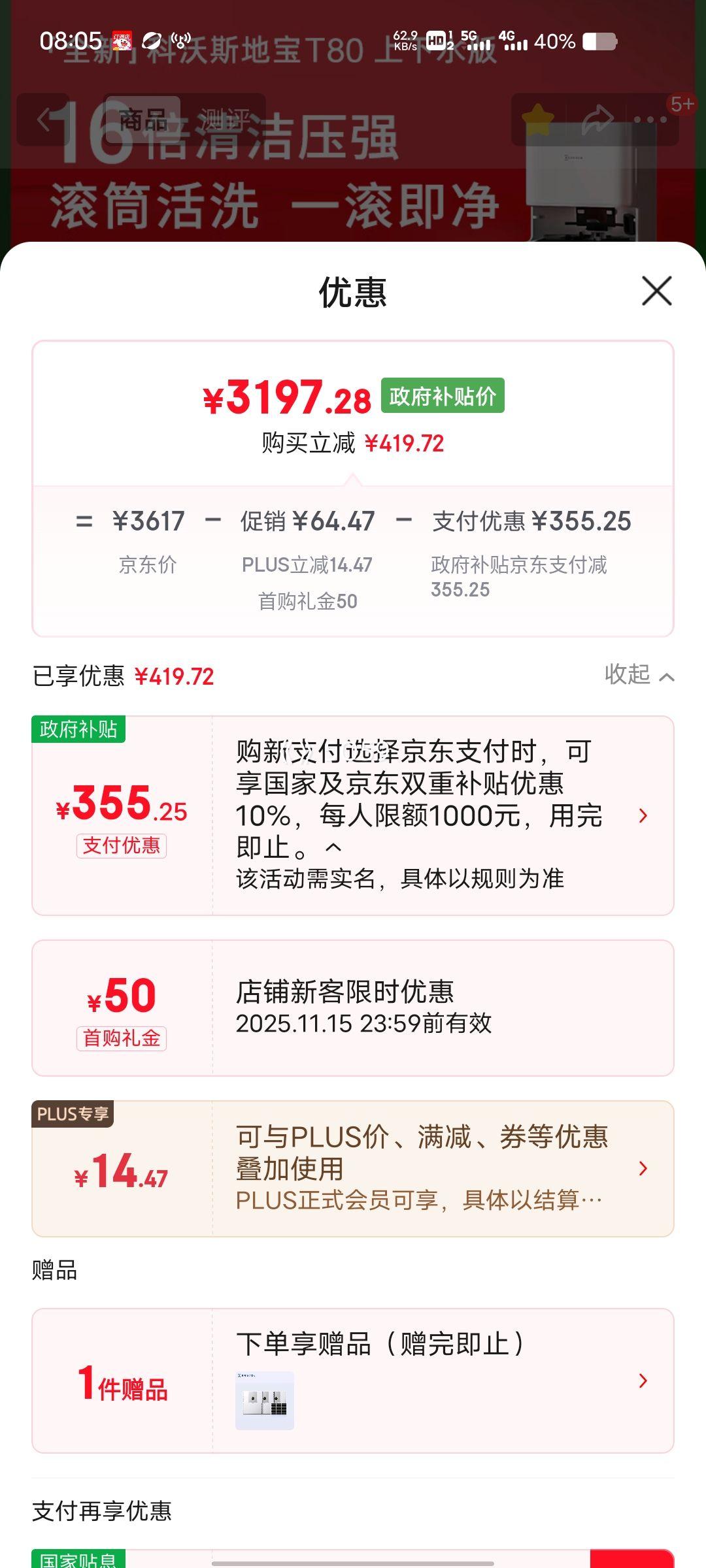Collapse the government subsidy description text
This screenshot has width=706, height=1568.
coord(333,848)
